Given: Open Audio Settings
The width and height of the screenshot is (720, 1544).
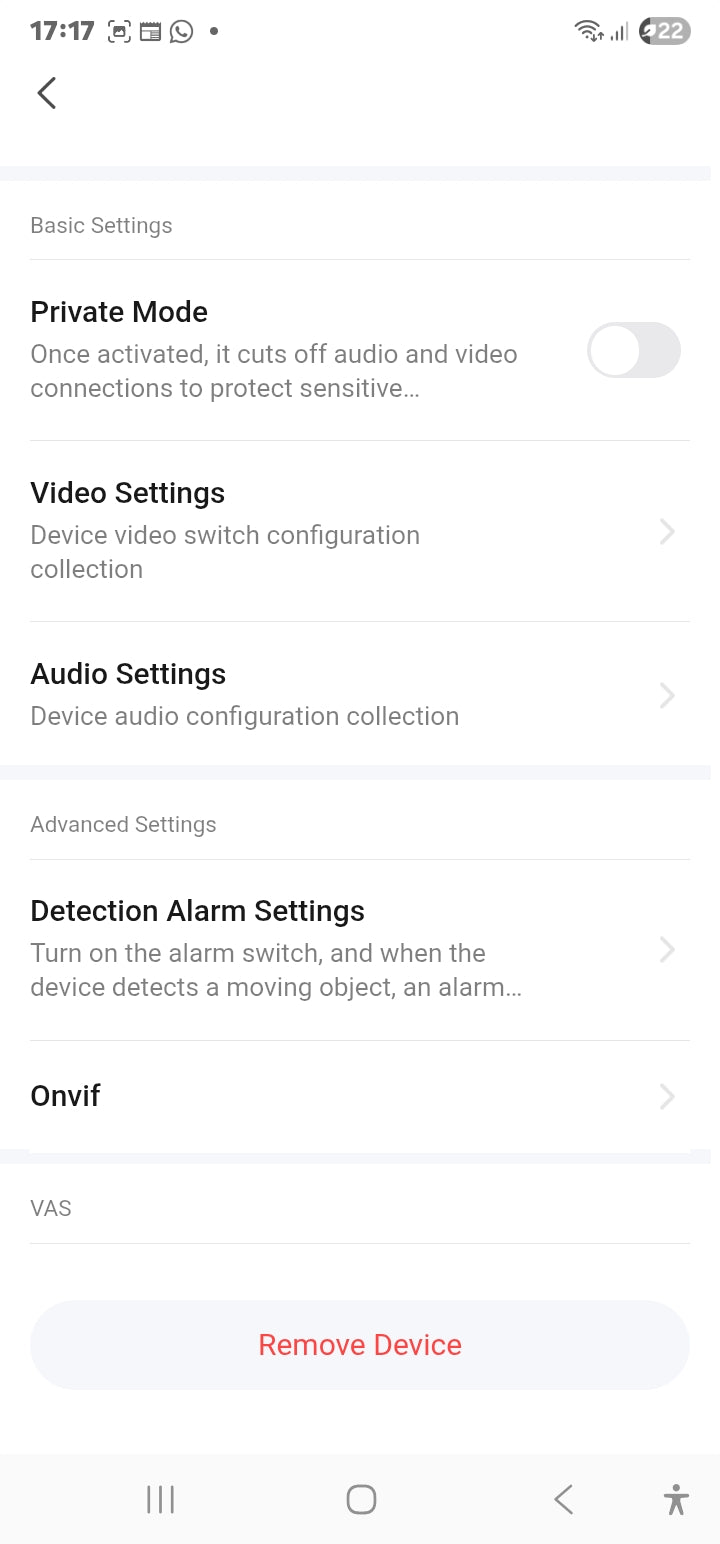Looking at the screenshot, I should [x=360, y=694].
